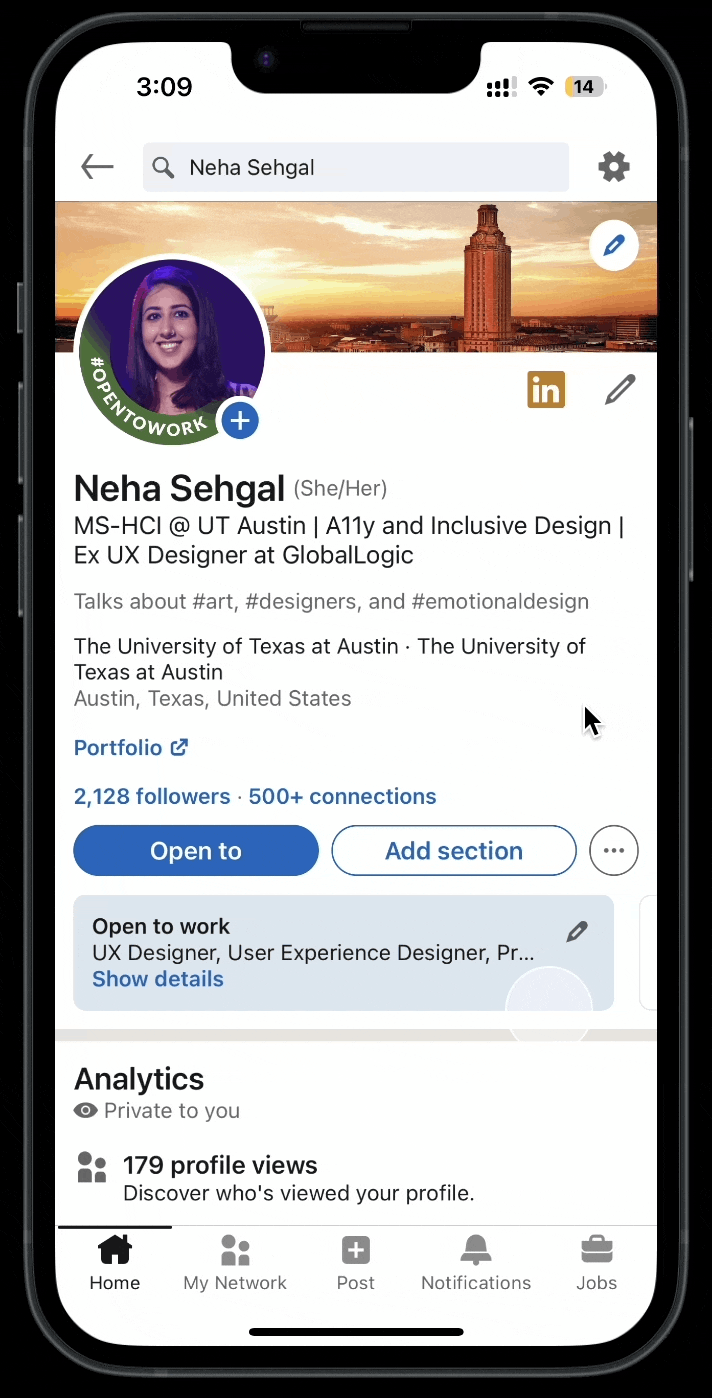Tap the Open to button
The width and height of the screenshot is (712, 1398).
click(196, 851)
